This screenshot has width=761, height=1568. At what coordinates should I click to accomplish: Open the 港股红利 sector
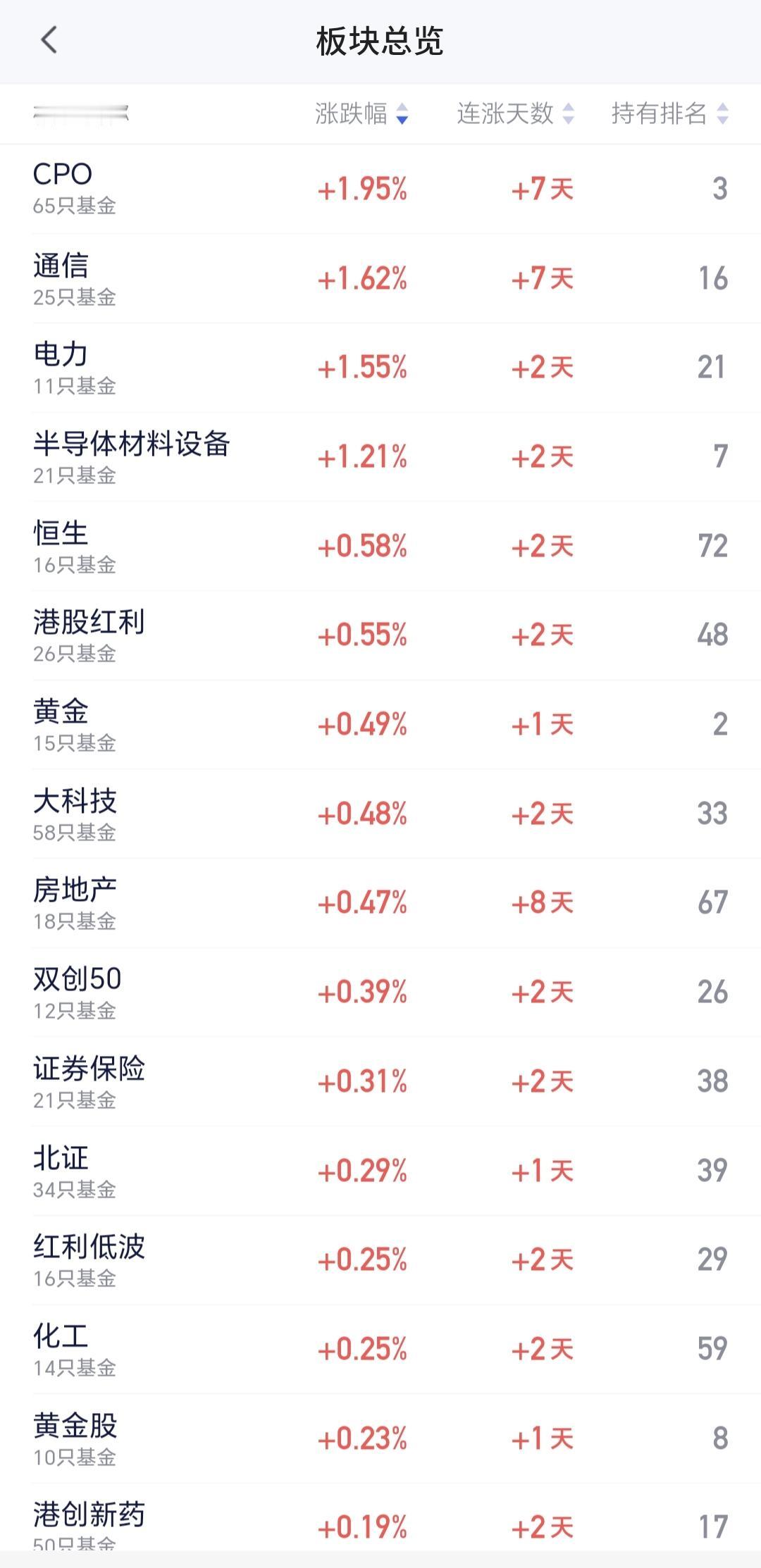pos(380,635)
